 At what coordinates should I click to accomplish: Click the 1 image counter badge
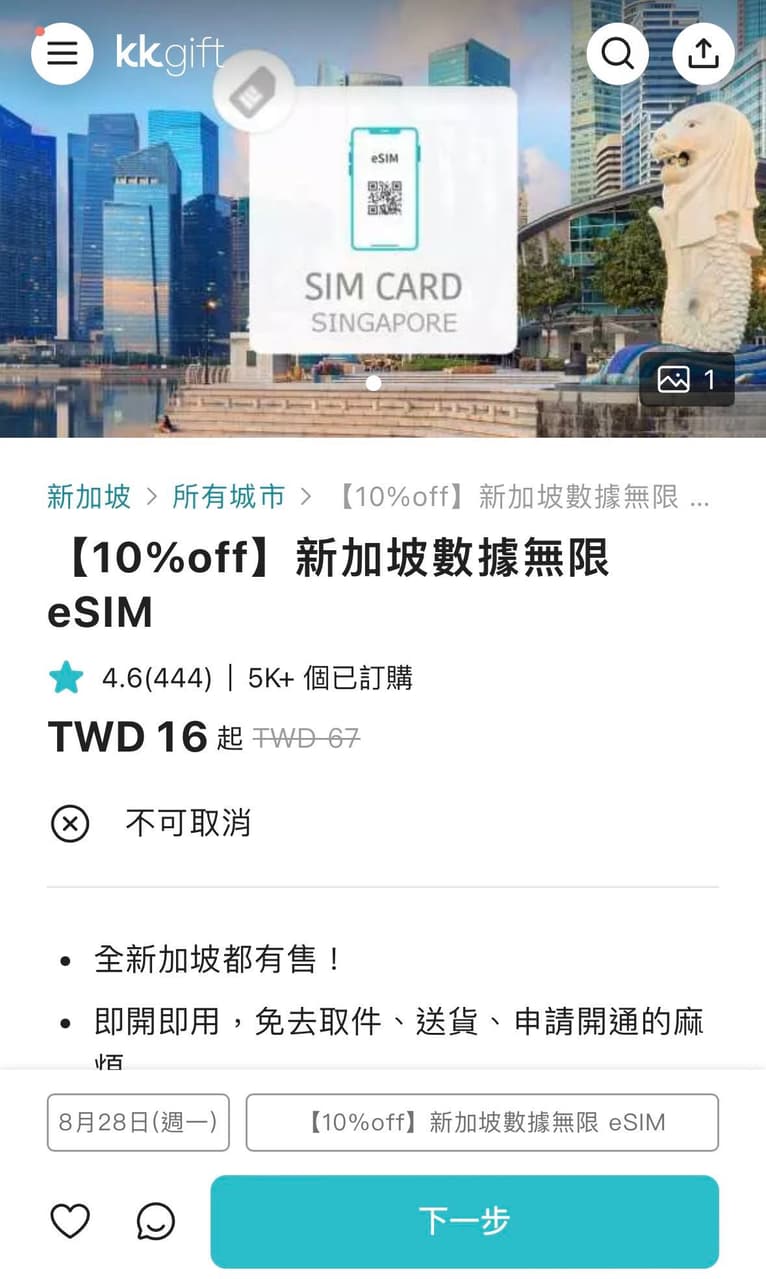point(710,380)
